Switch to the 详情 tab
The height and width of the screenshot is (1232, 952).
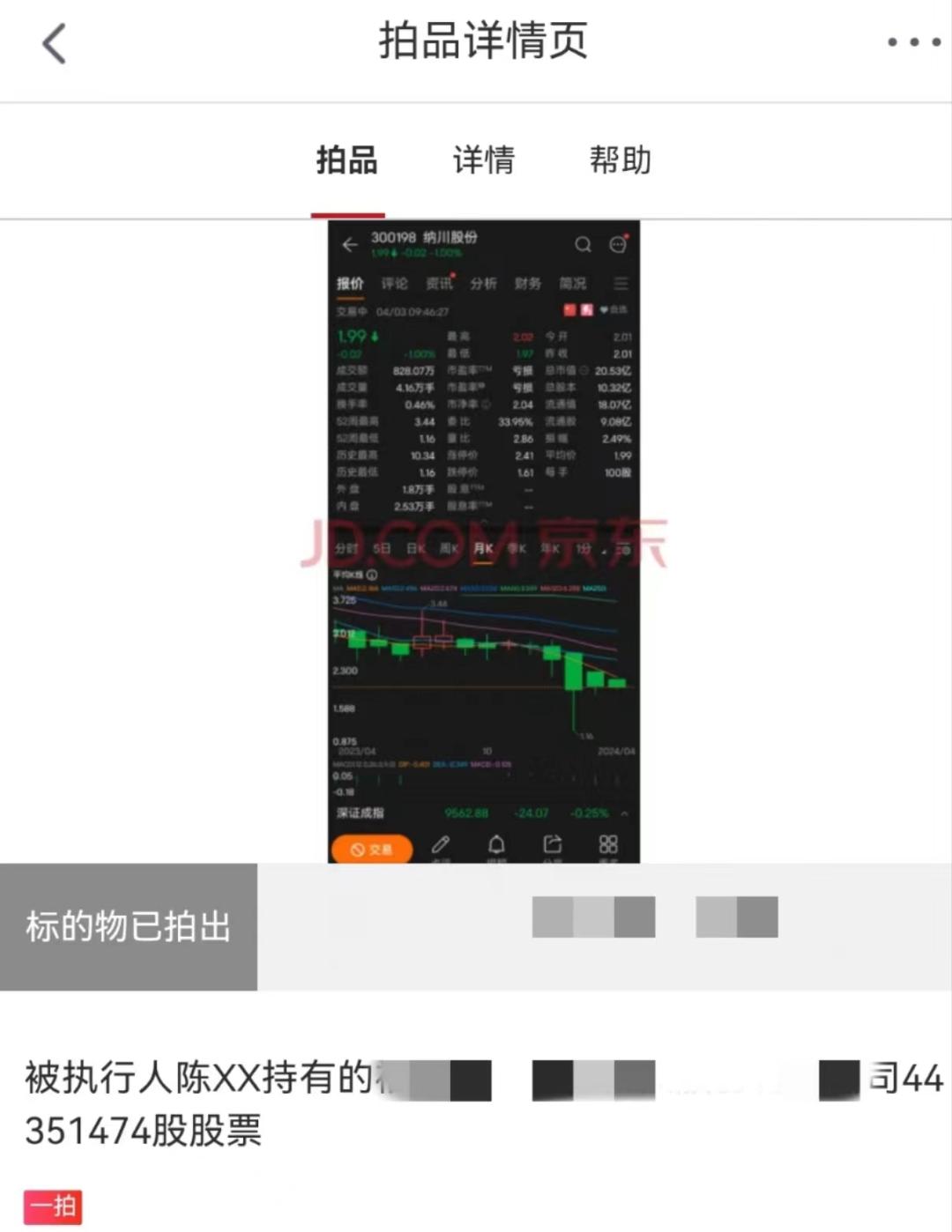pyautogui.click(x=483, y=160)
